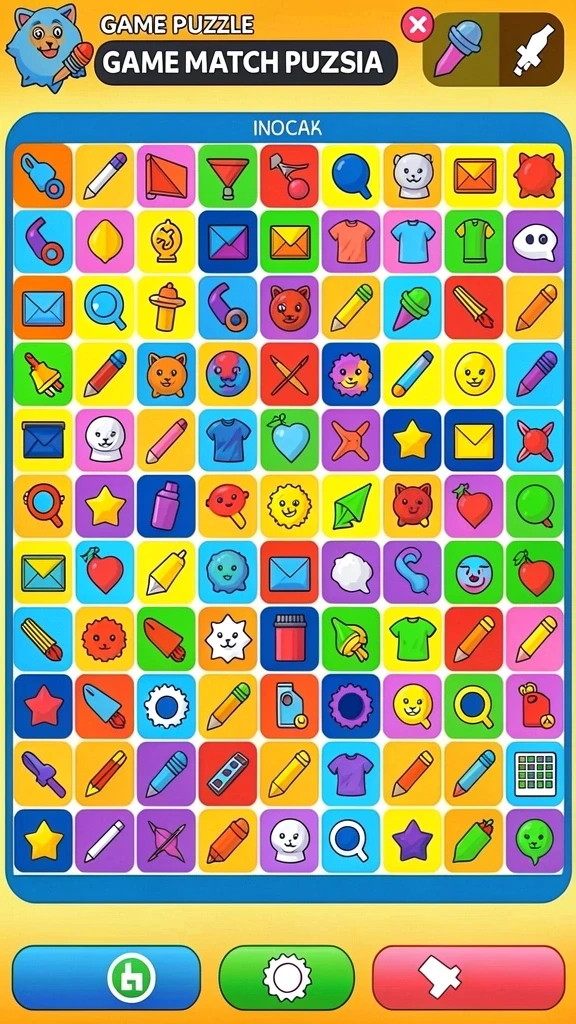Tap the blue bottom button with green icon
This screenshot has height=1024, width=576.
(106, 977)
